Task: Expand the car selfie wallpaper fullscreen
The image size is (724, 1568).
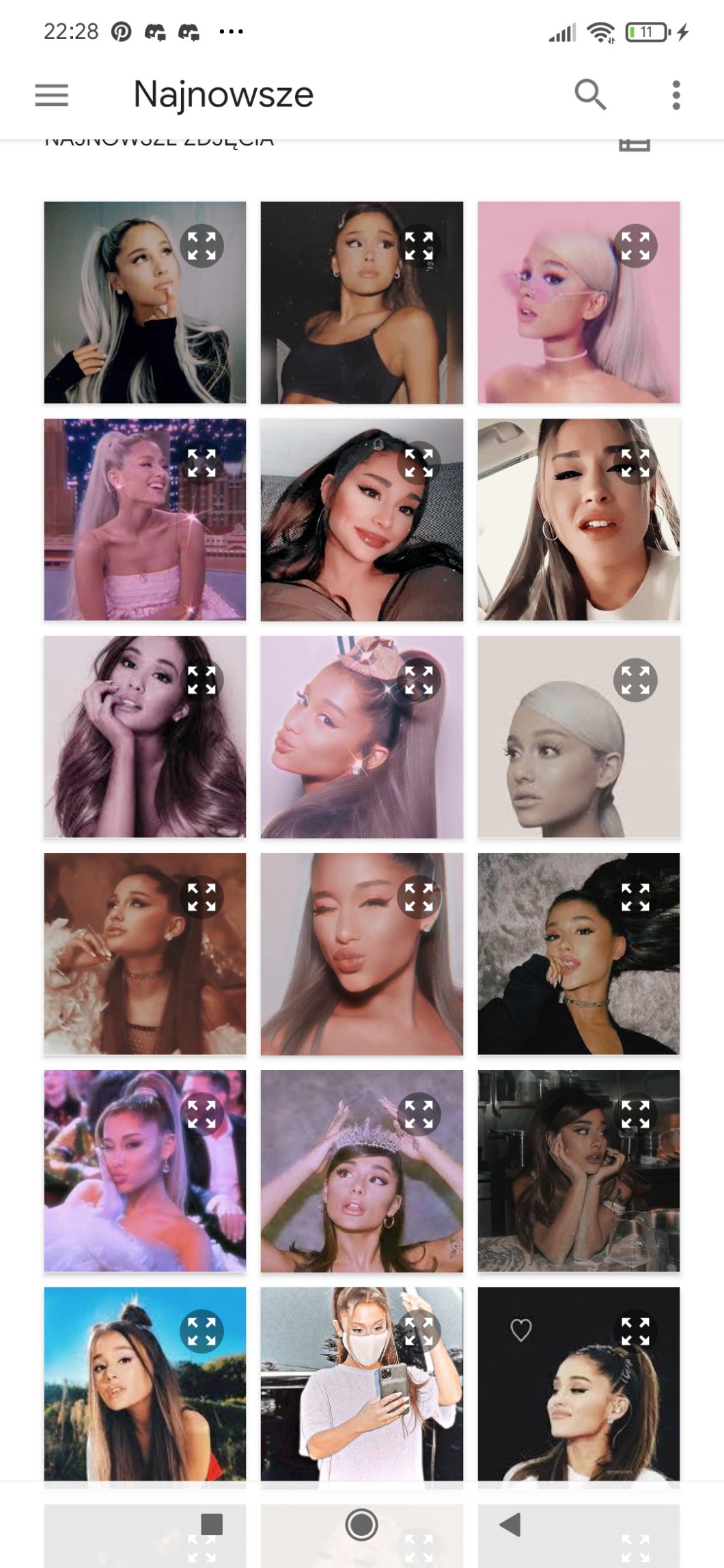Action: (x=635, y=463)
